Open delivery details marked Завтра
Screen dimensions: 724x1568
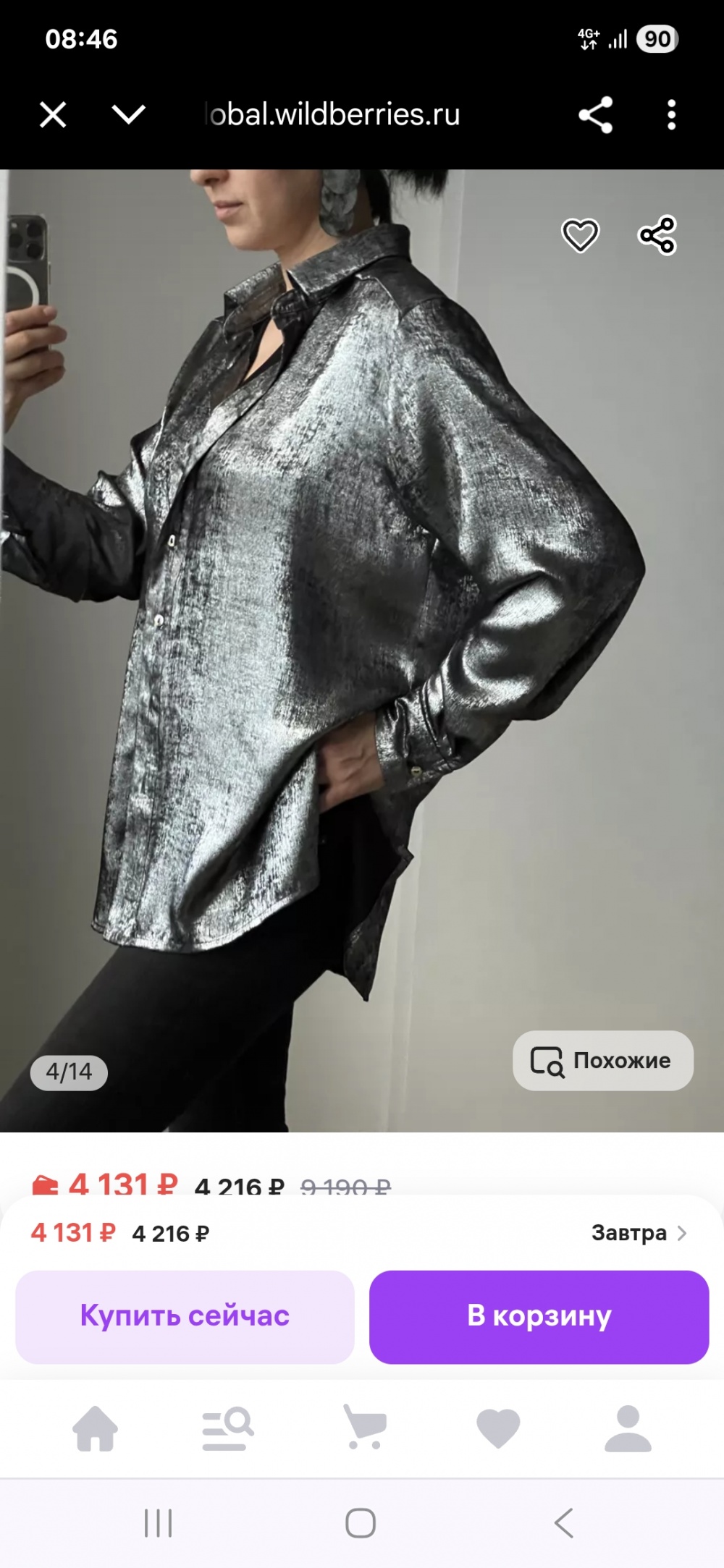638,1233
